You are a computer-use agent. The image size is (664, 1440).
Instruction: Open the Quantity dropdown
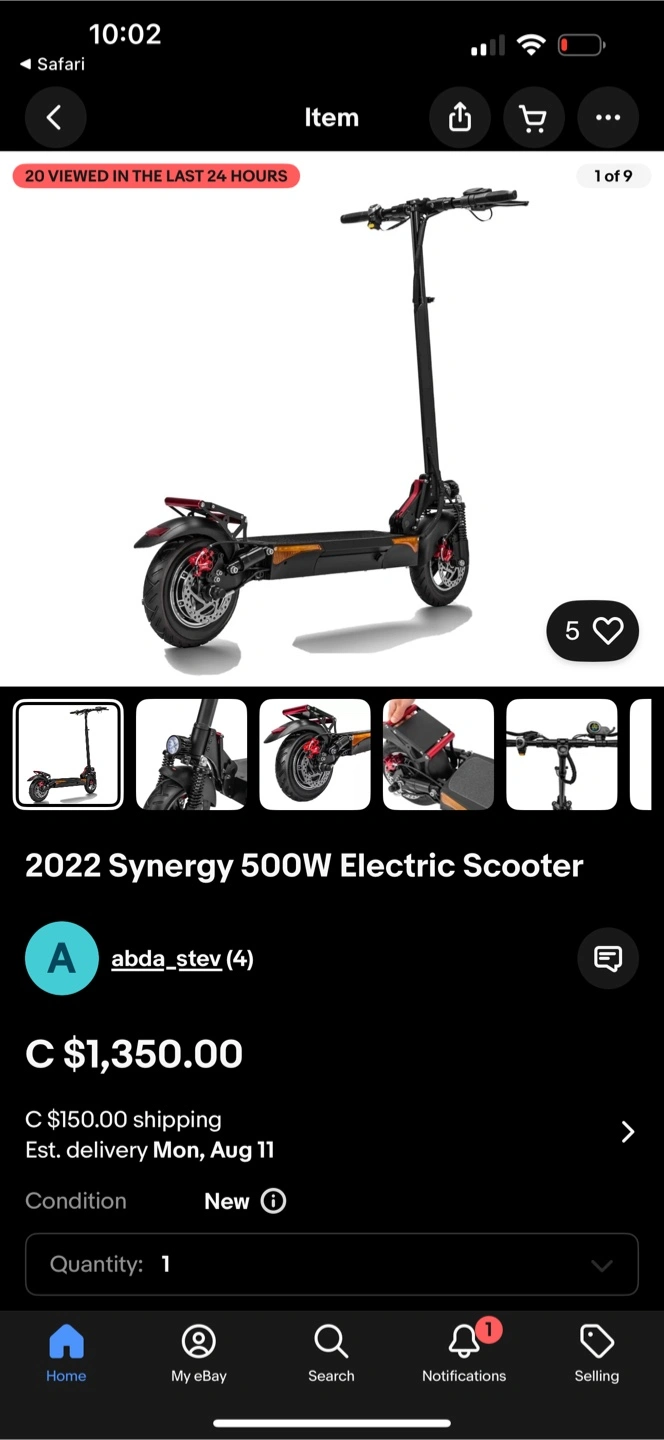point(331,1264)
